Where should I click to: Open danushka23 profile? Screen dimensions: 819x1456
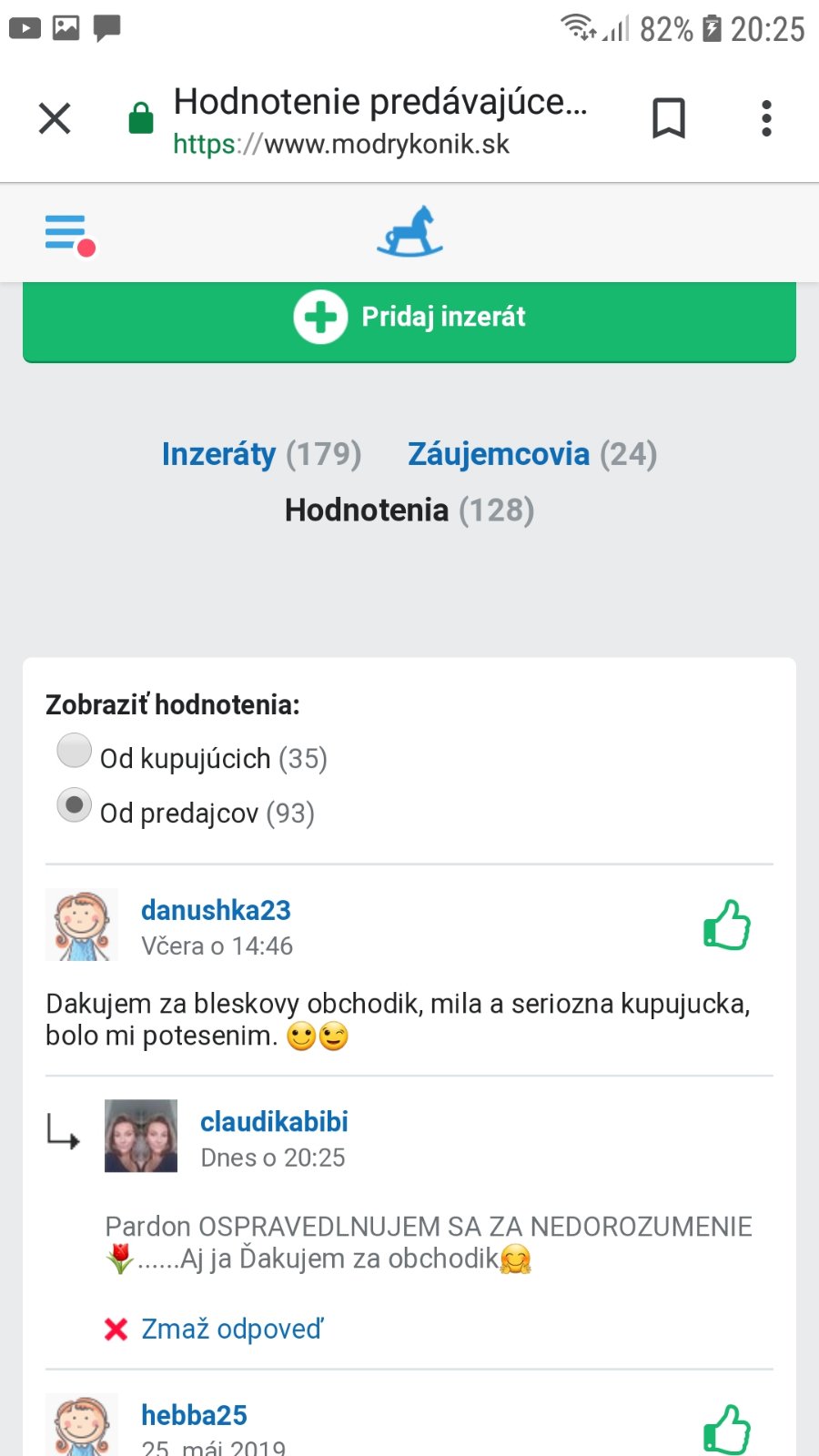pyautogui.click(x=216, y=910)
